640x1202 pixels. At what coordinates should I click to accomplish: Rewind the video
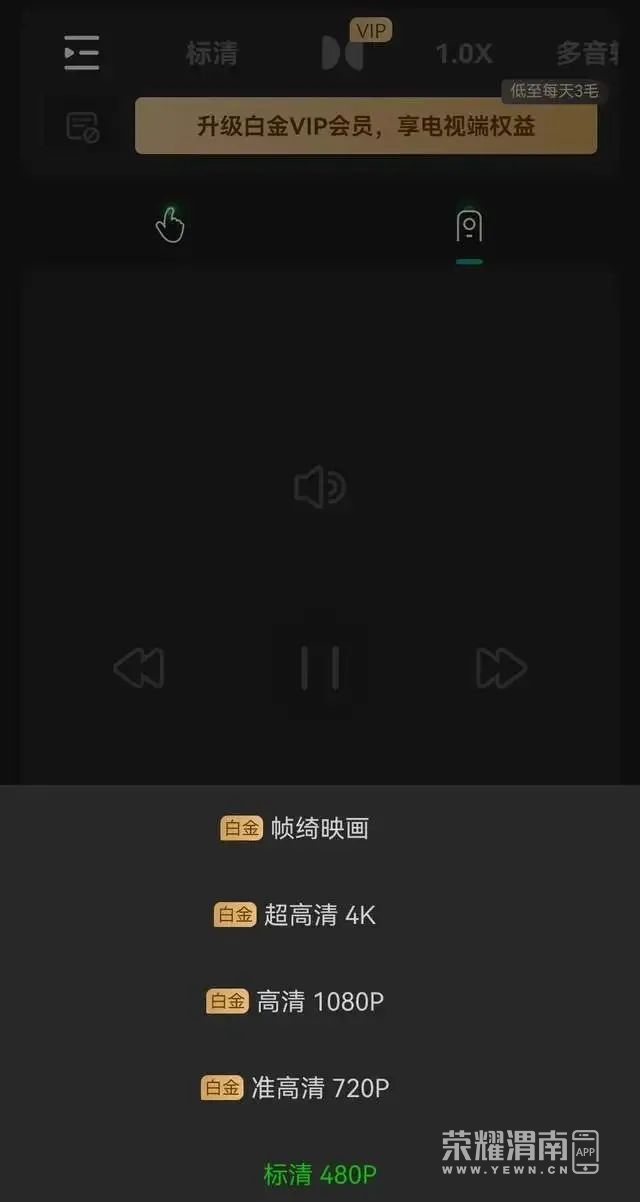(139, 668)
